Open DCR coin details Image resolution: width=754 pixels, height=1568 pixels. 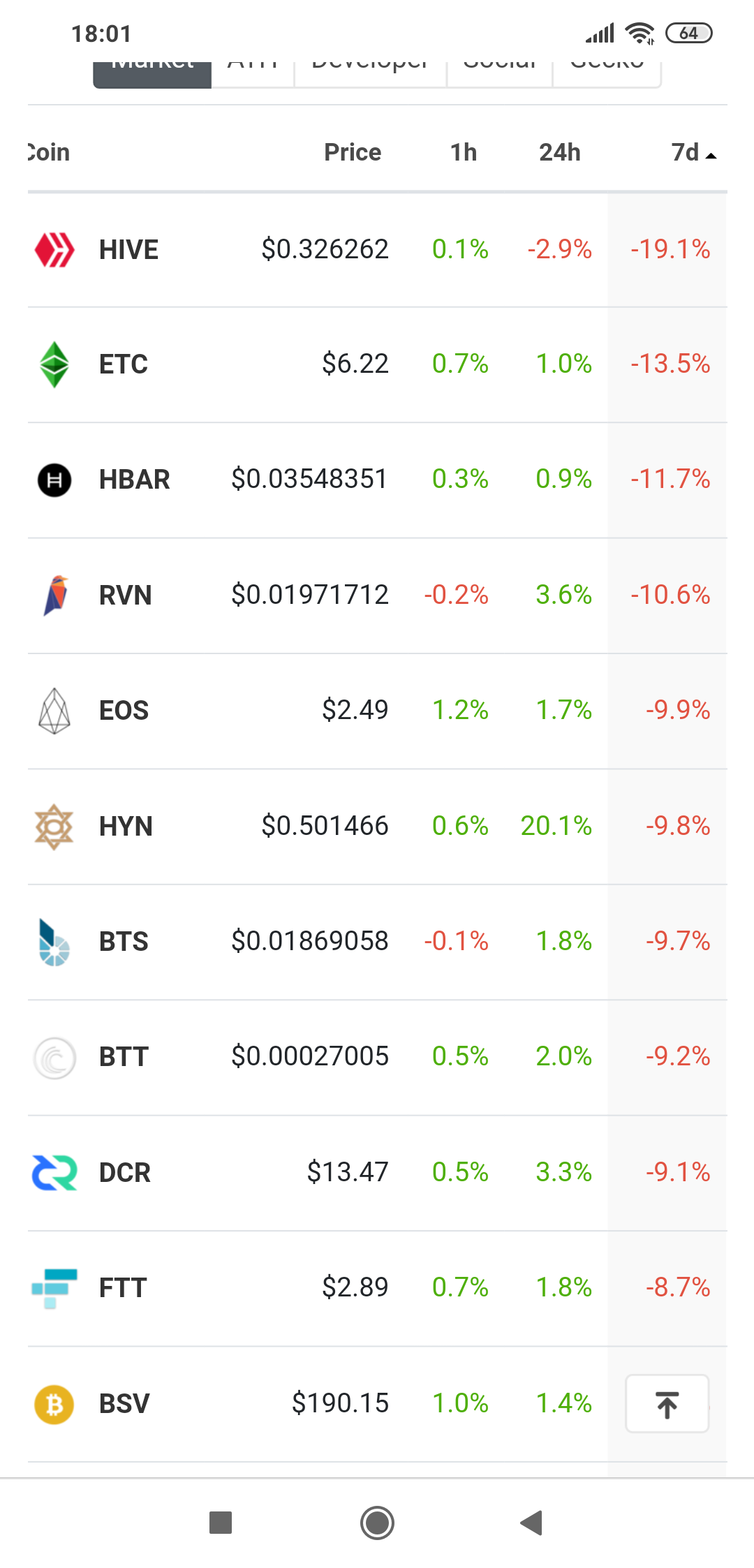[125, 1173]
